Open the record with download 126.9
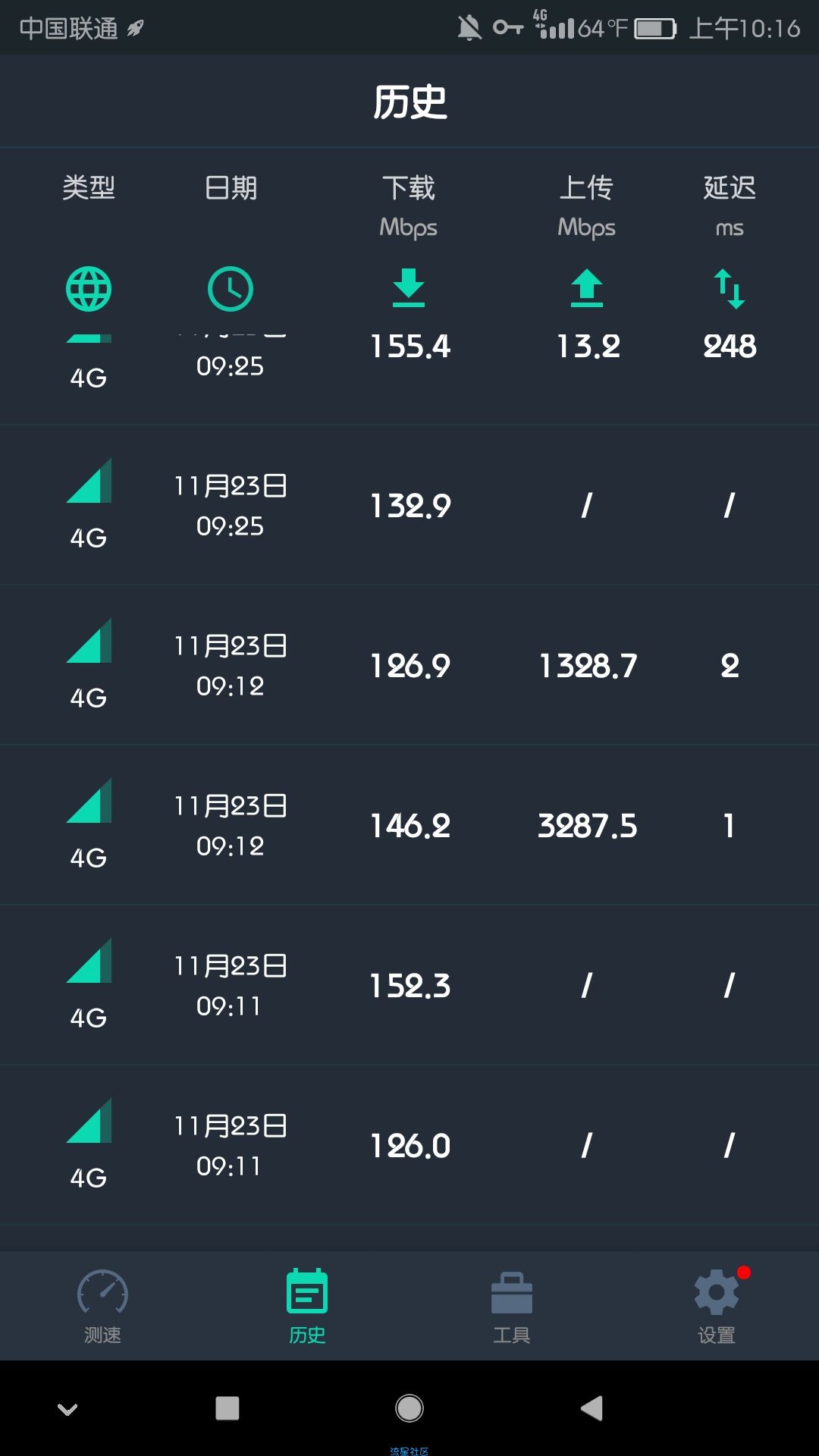 tap(409, 665)
